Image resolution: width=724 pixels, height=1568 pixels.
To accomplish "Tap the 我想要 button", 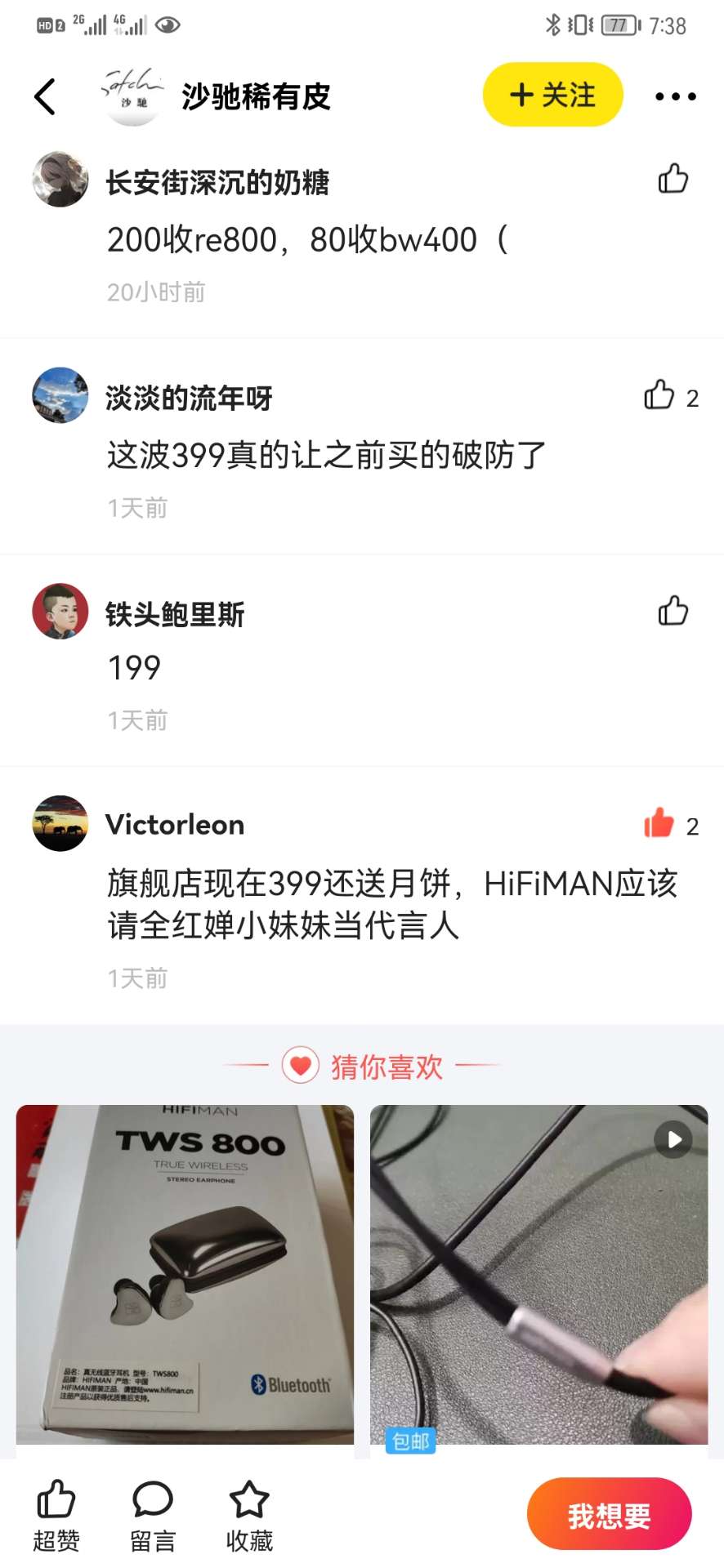I will (x=609, y=1513).
